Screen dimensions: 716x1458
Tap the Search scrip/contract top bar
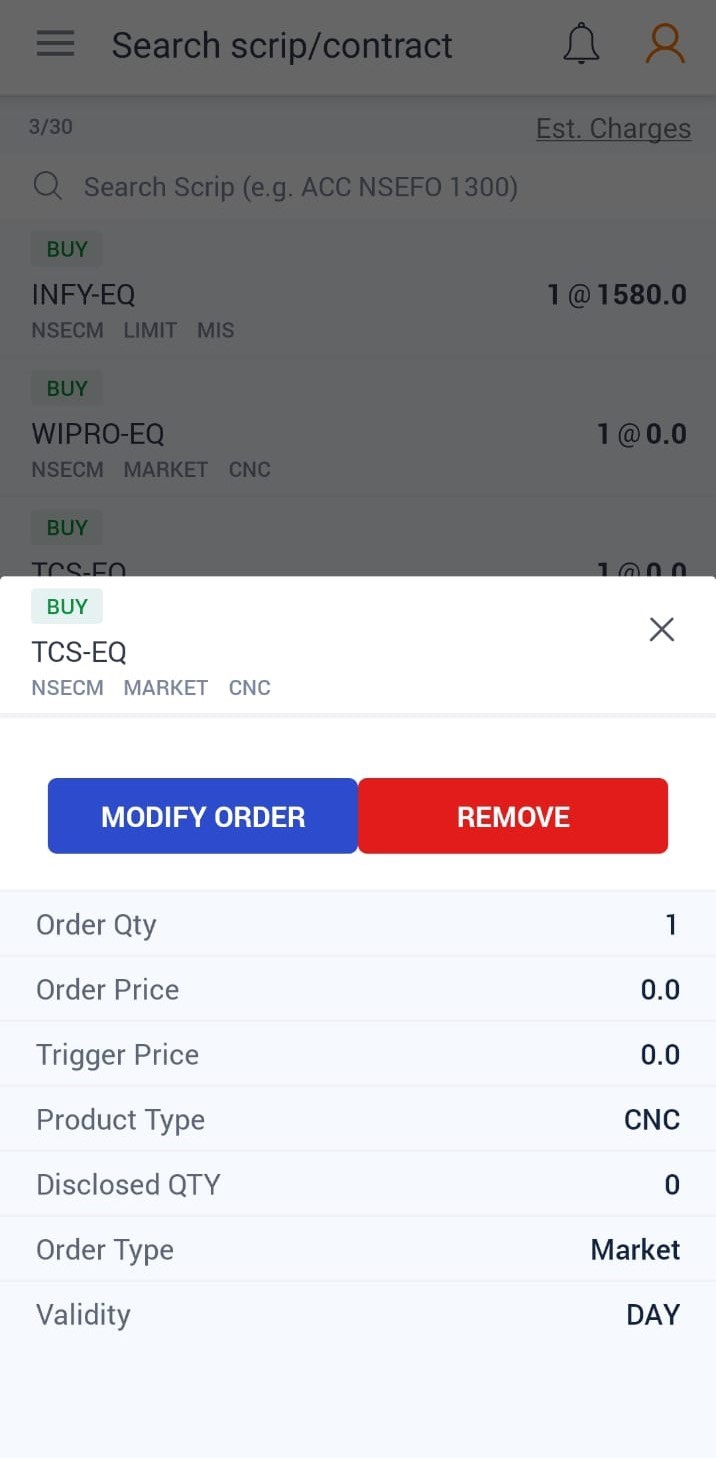click(282, 45)
